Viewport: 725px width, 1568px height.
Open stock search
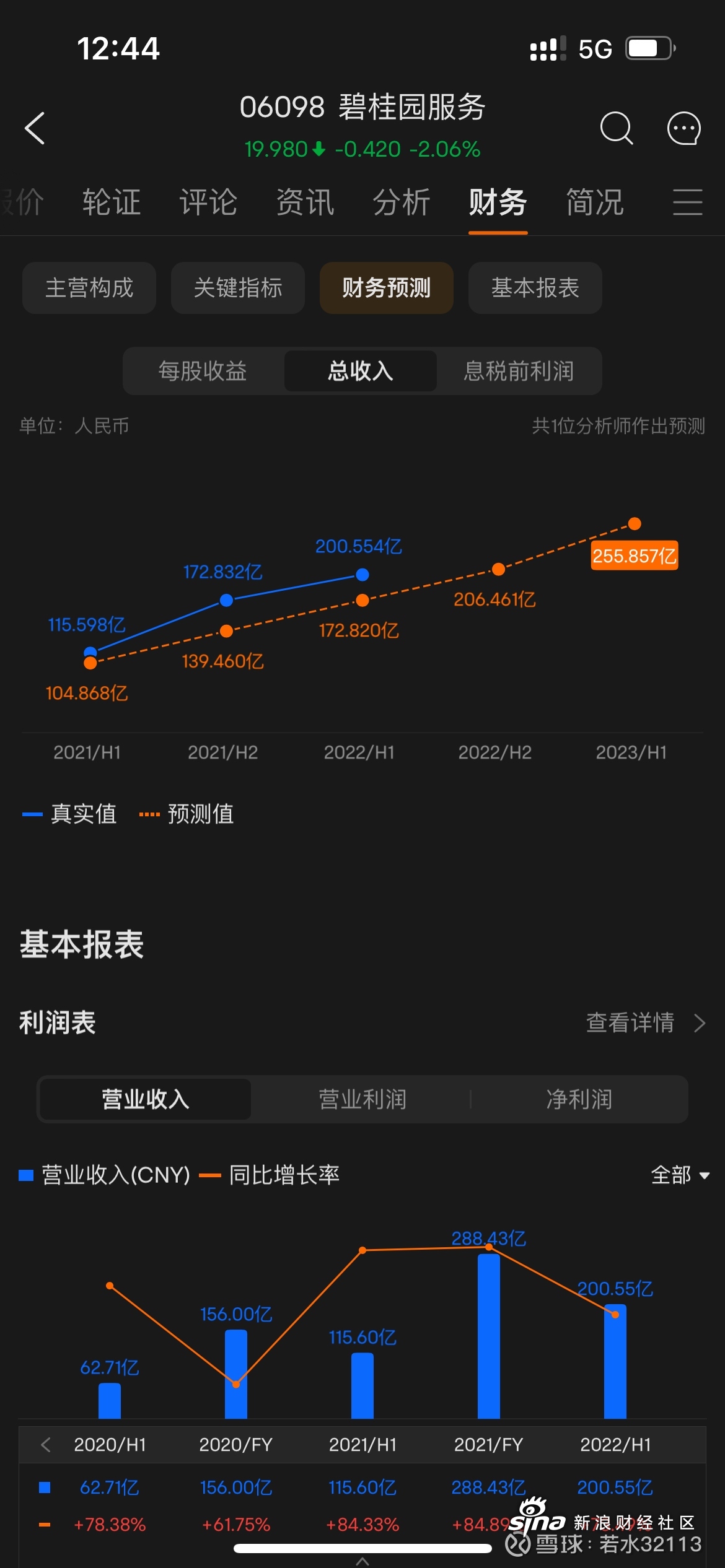point(617,128)
